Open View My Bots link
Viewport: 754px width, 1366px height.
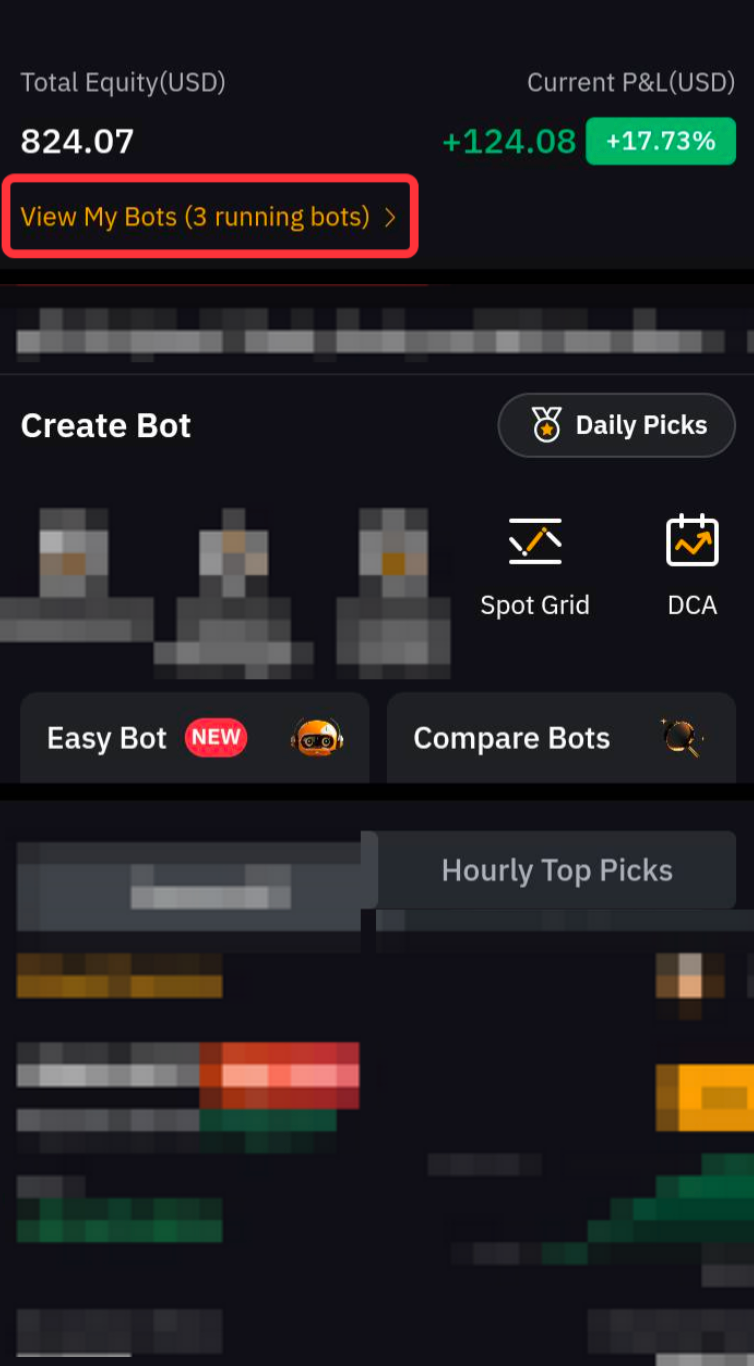click(x=209, y=217)
